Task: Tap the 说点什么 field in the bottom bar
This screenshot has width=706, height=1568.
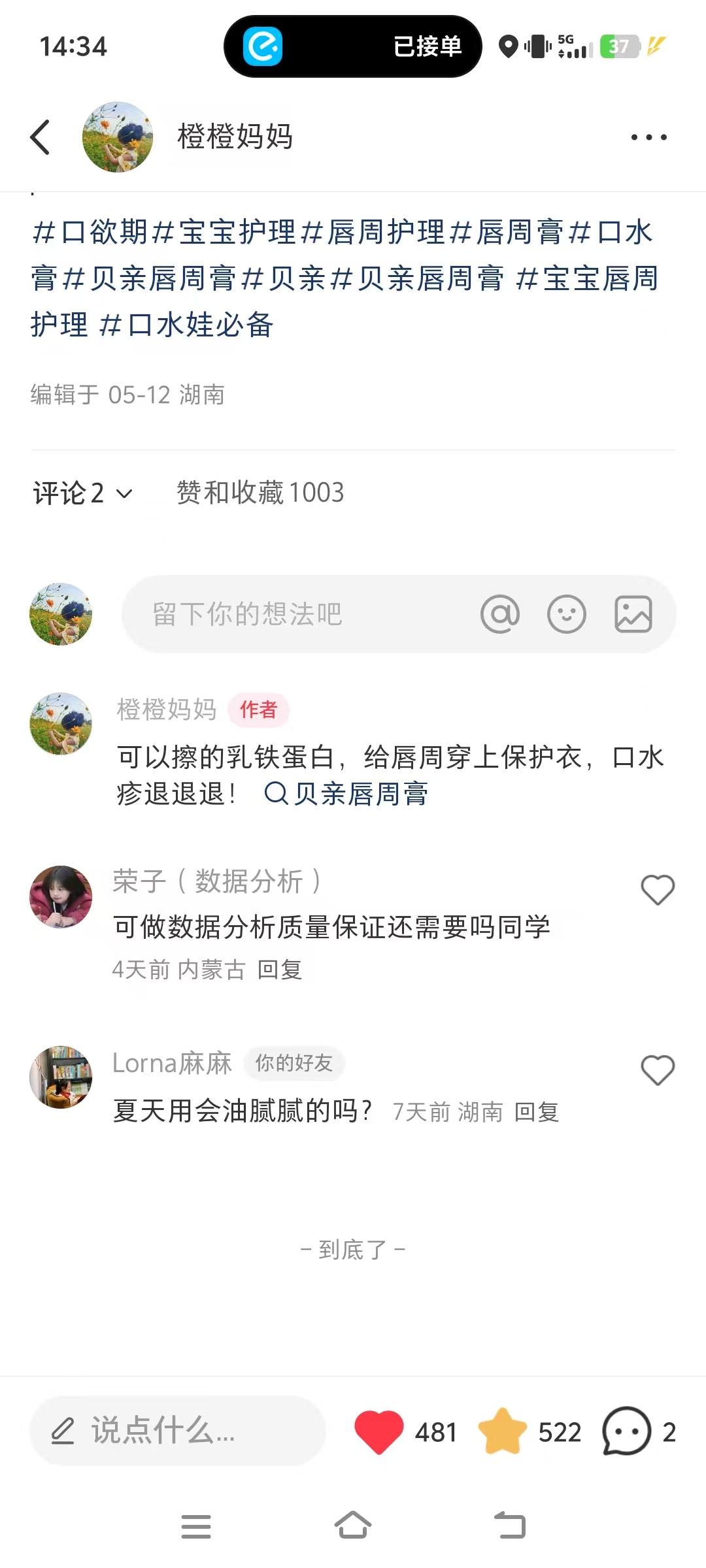Action: (x=178, y=1431)
